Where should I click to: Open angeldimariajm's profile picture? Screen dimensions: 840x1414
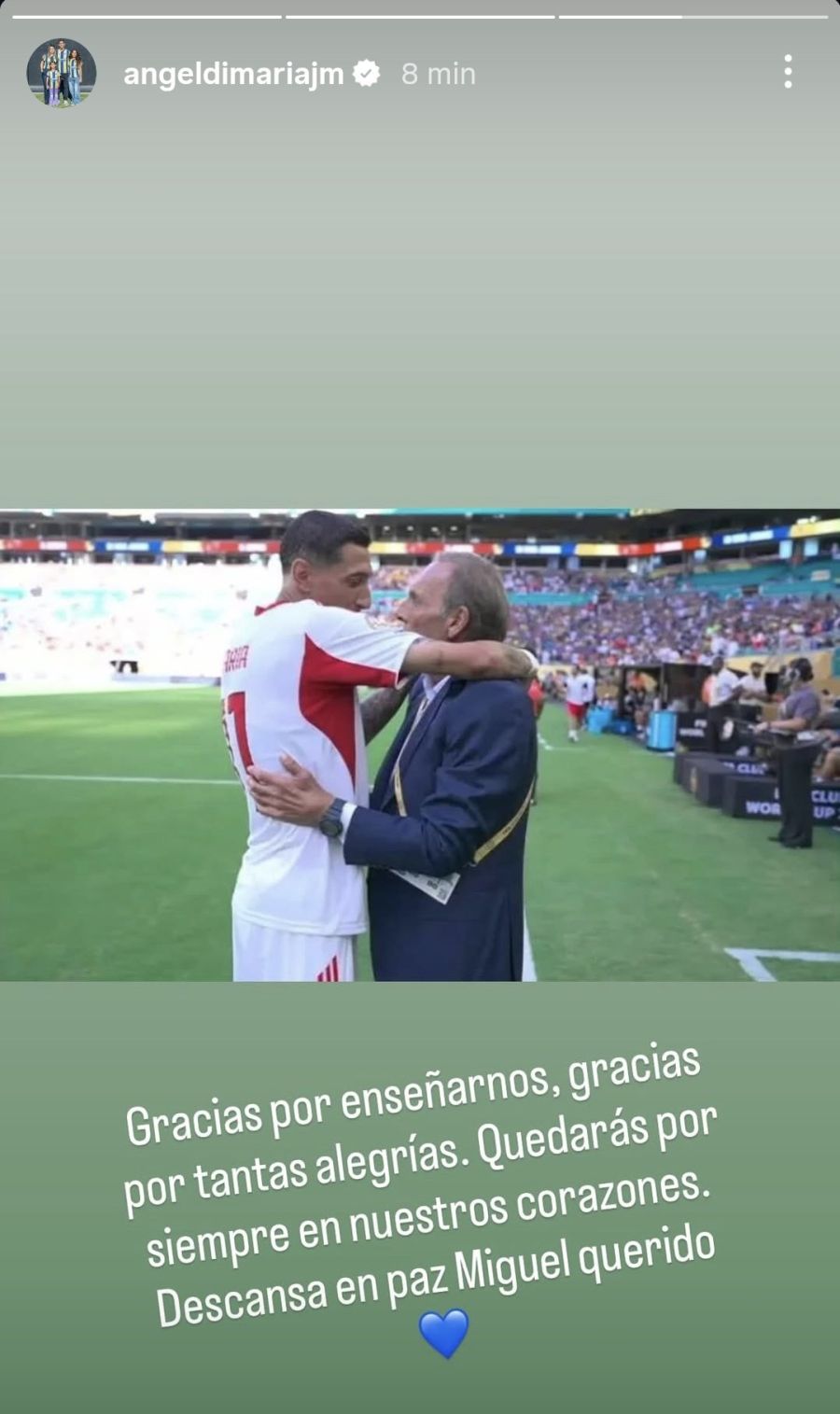point(62,73)
